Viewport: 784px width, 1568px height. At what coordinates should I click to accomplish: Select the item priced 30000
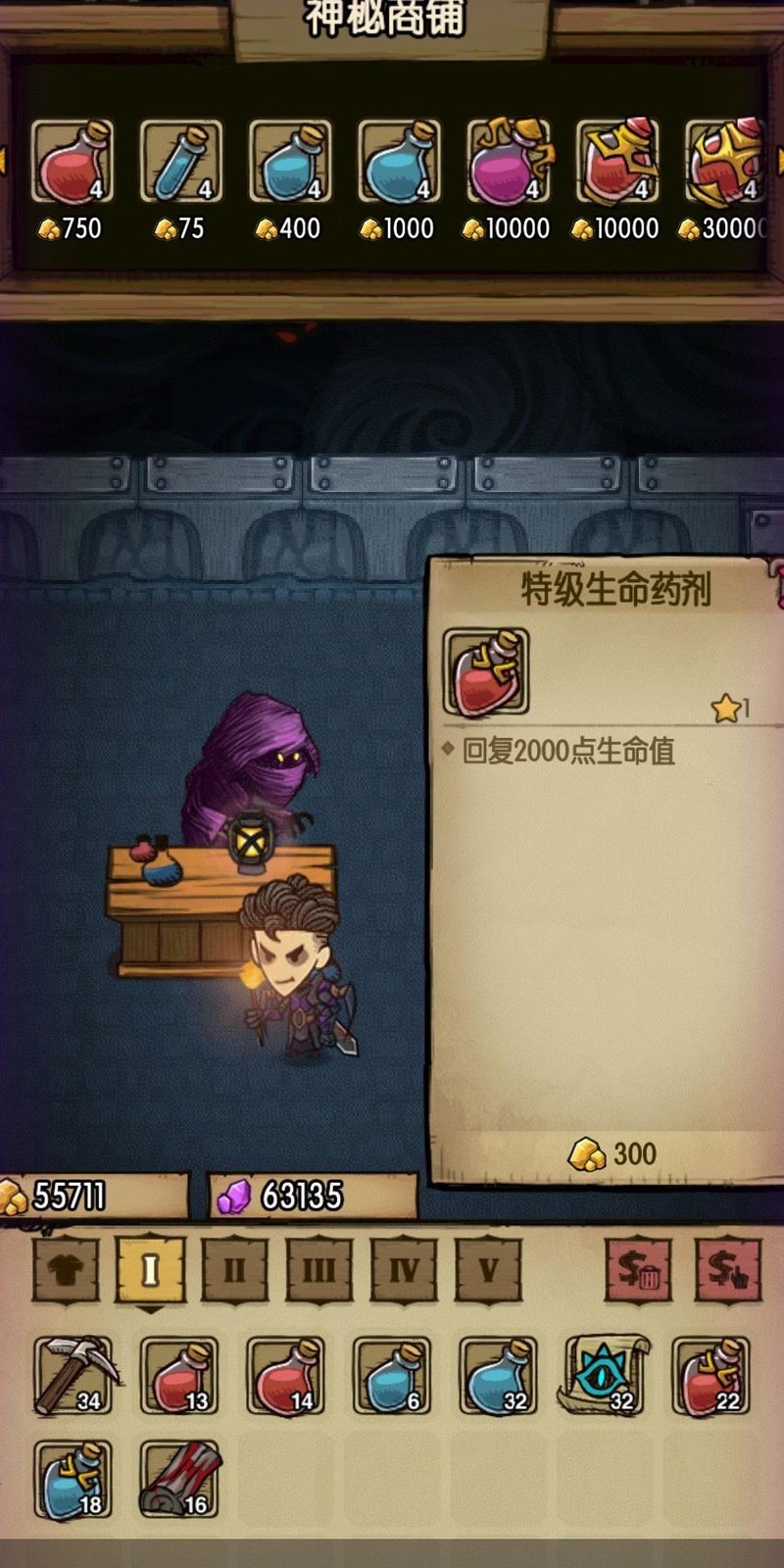[725, 163]
